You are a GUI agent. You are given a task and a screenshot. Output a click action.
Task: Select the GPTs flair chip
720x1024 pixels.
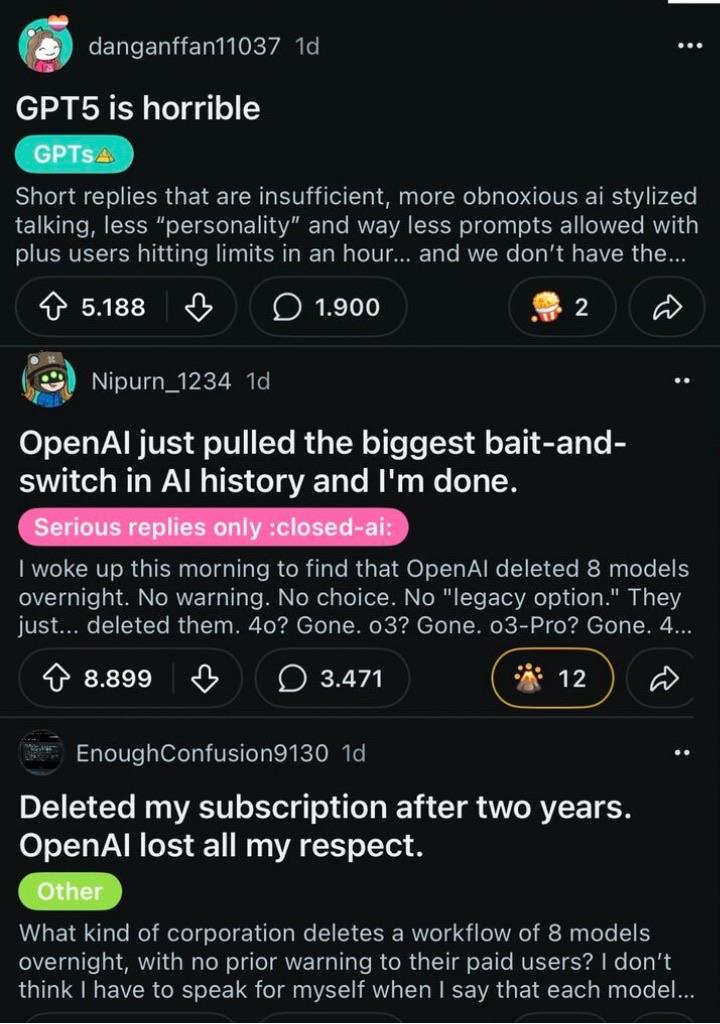pyautogui.click(x=75, y=154)
